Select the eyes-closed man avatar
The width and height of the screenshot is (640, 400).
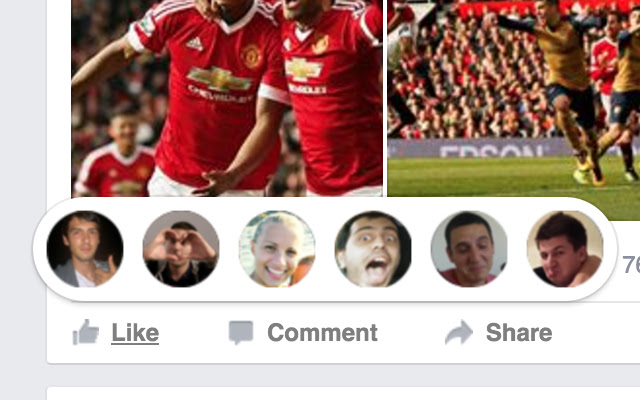pos(469,249)
